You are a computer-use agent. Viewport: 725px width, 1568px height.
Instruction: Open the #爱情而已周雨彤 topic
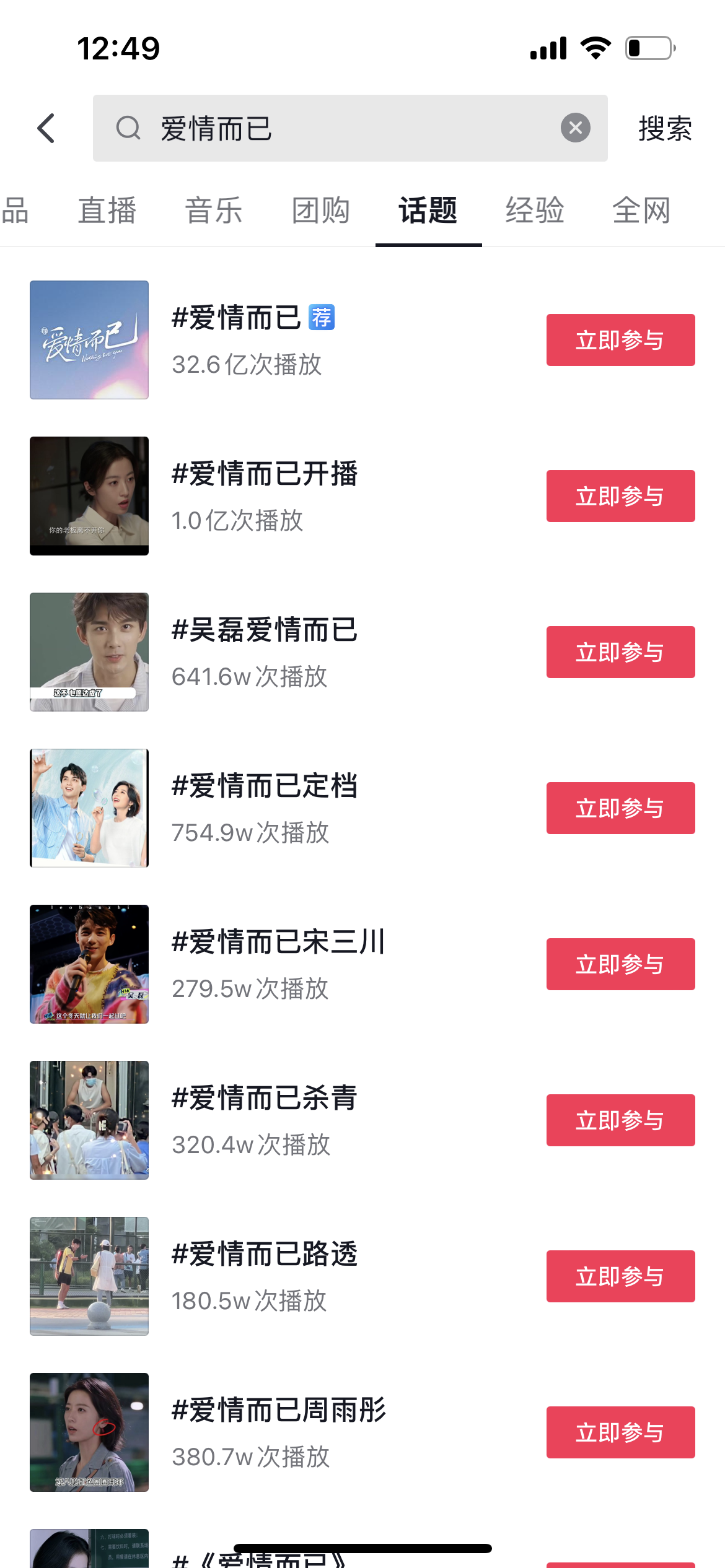279,1411
